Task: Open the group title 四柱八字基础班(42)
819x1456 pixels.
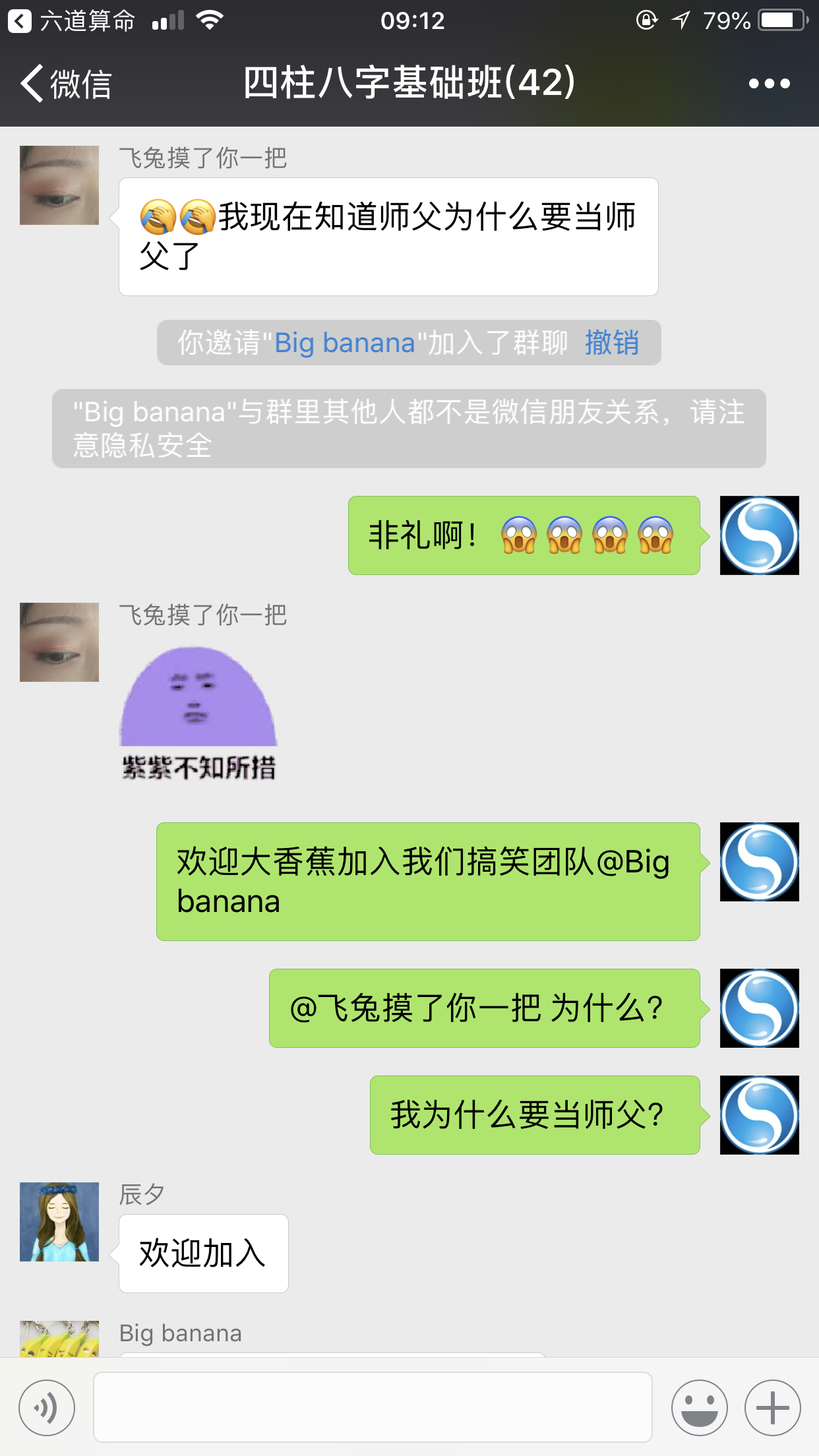Action: [409, 83]
